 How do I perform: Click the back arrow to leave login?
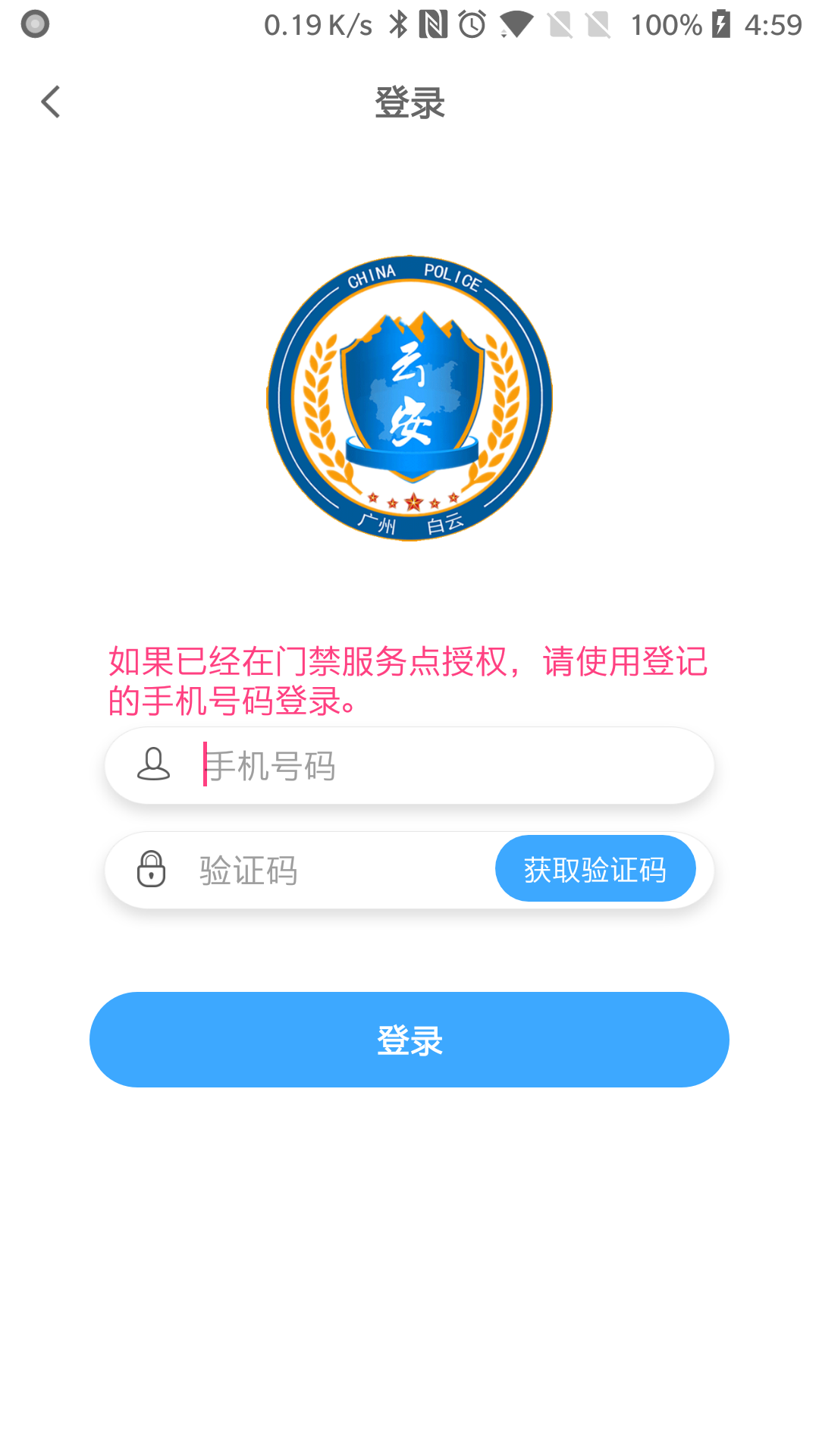50,100
